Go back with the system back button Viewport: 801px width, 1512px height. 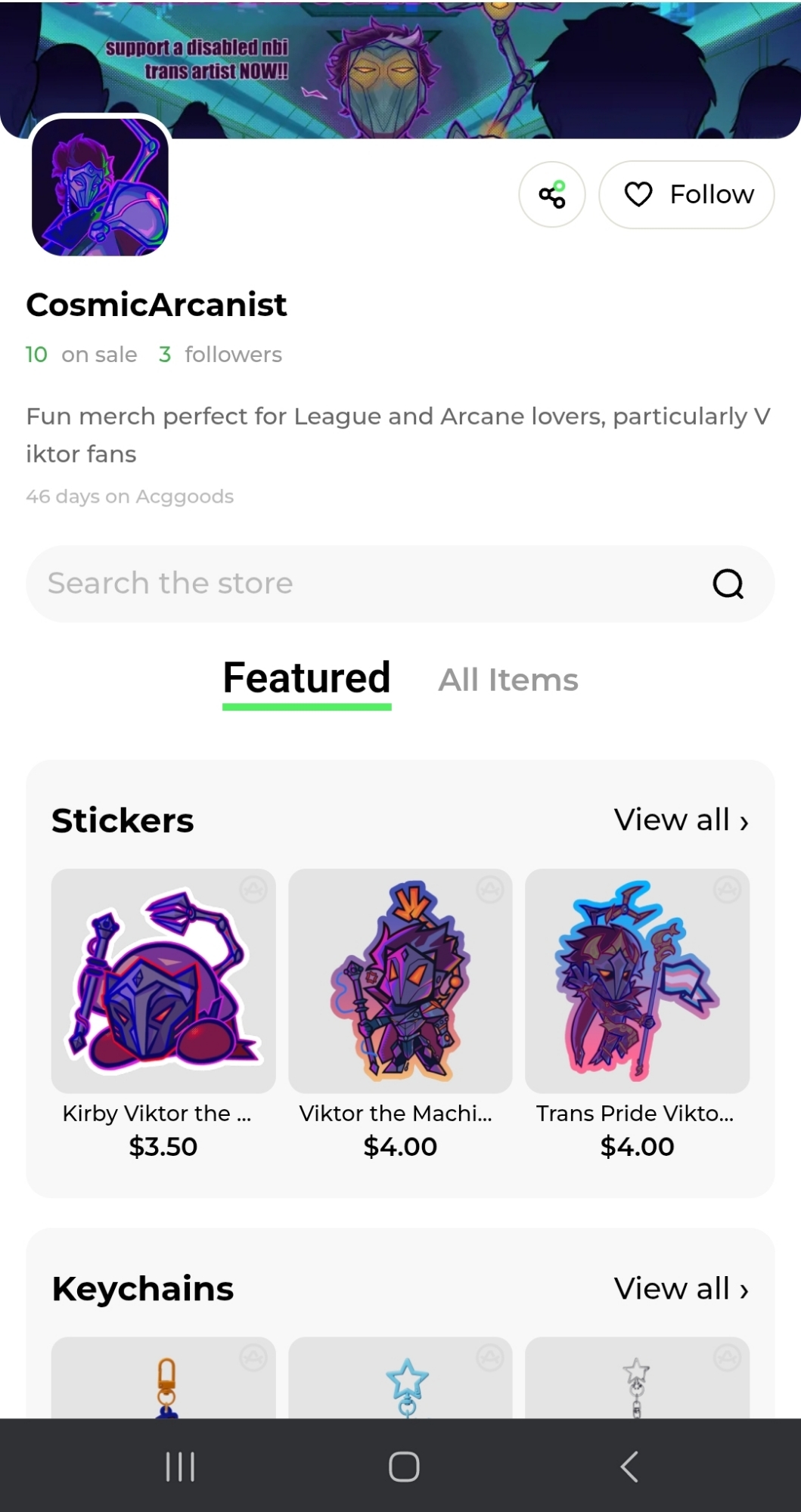[x=629, y=1467]
